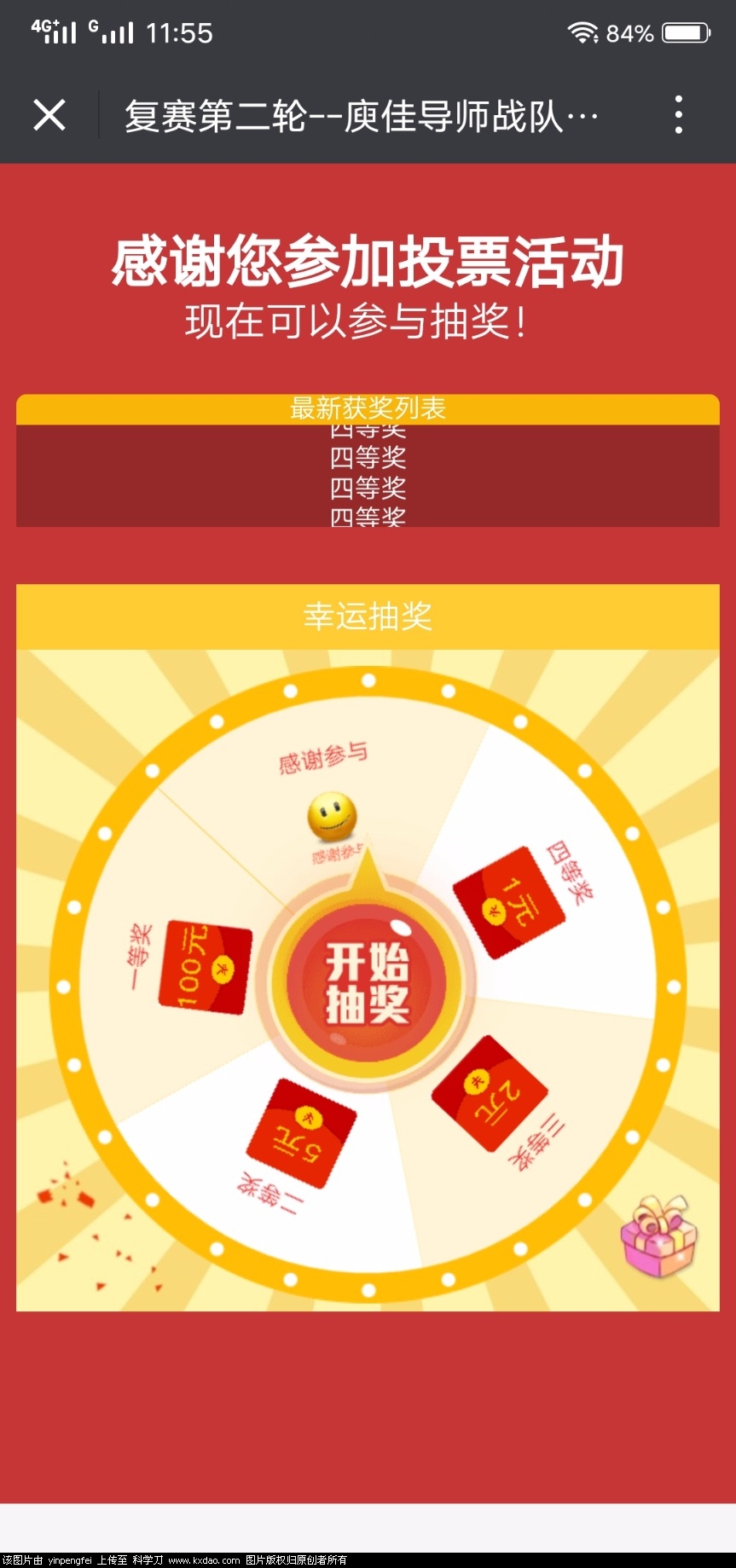
Task: Tap the 开始抽奖 button to spin
Action: point(368,983)
